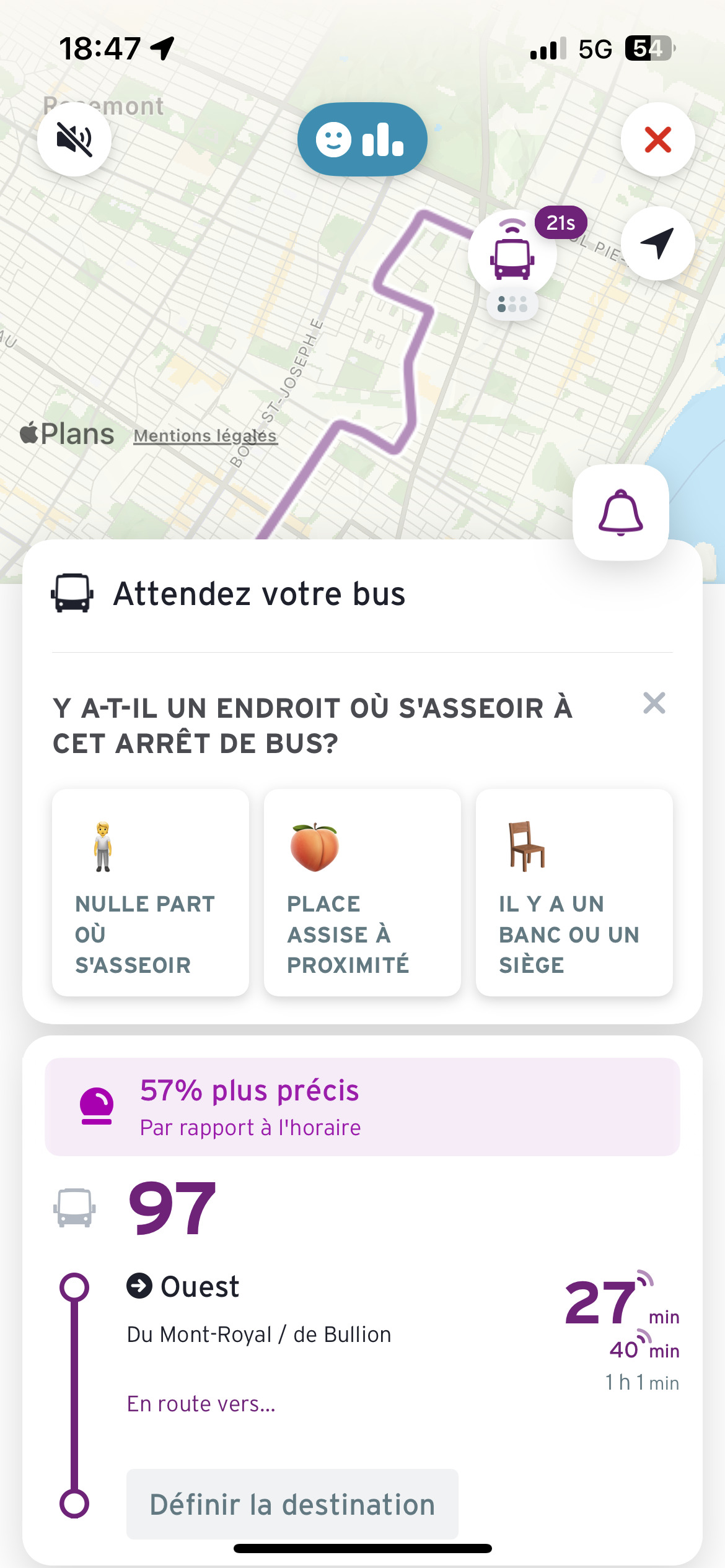Select Il y a un banc ou un siège

(574, 892)
